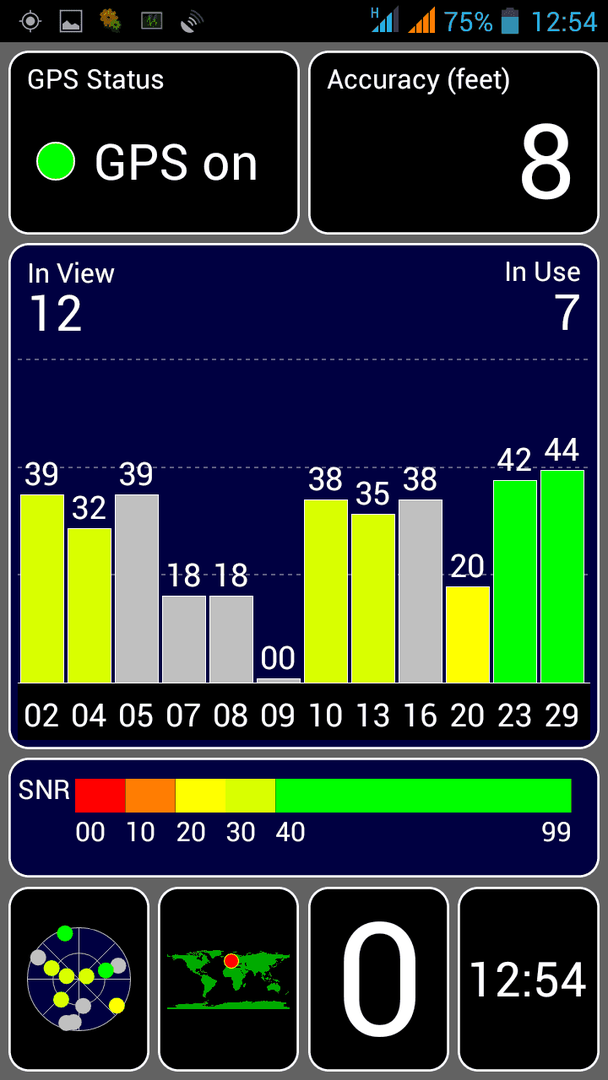The height and width of the screenshot is (1080, 608).
Task: Open the 12:54 time tile
Action: (528, 978)
